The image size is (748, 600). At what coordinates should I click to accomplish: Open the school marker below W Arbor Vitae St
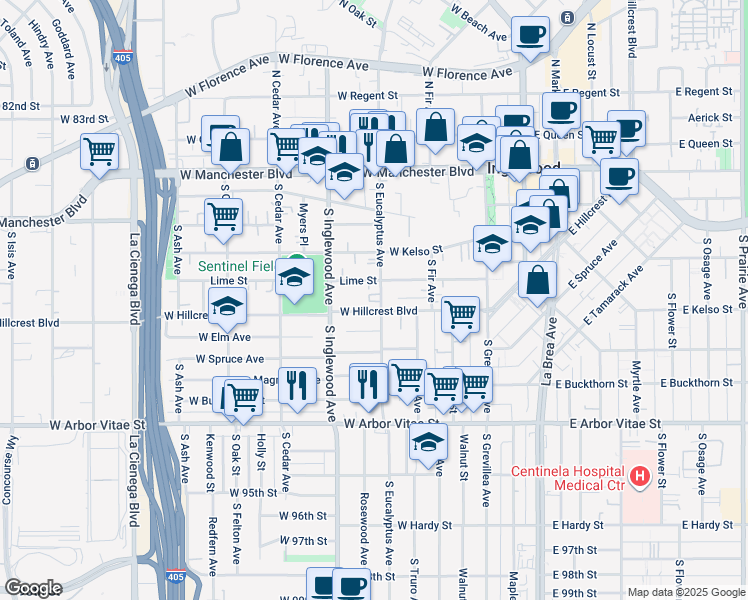(428, 446)
